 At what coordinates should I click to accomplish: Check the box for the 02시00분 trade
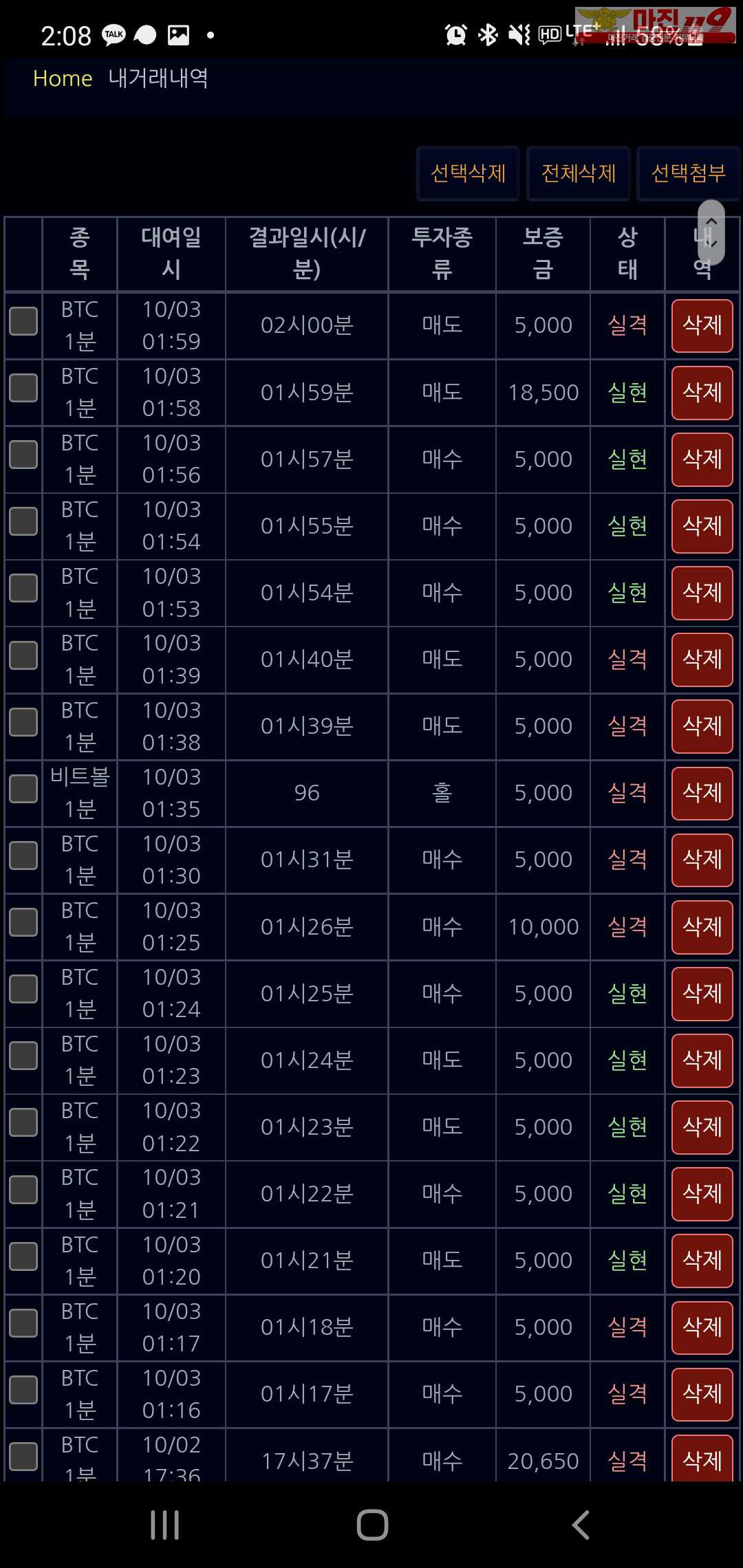[23, 321]
